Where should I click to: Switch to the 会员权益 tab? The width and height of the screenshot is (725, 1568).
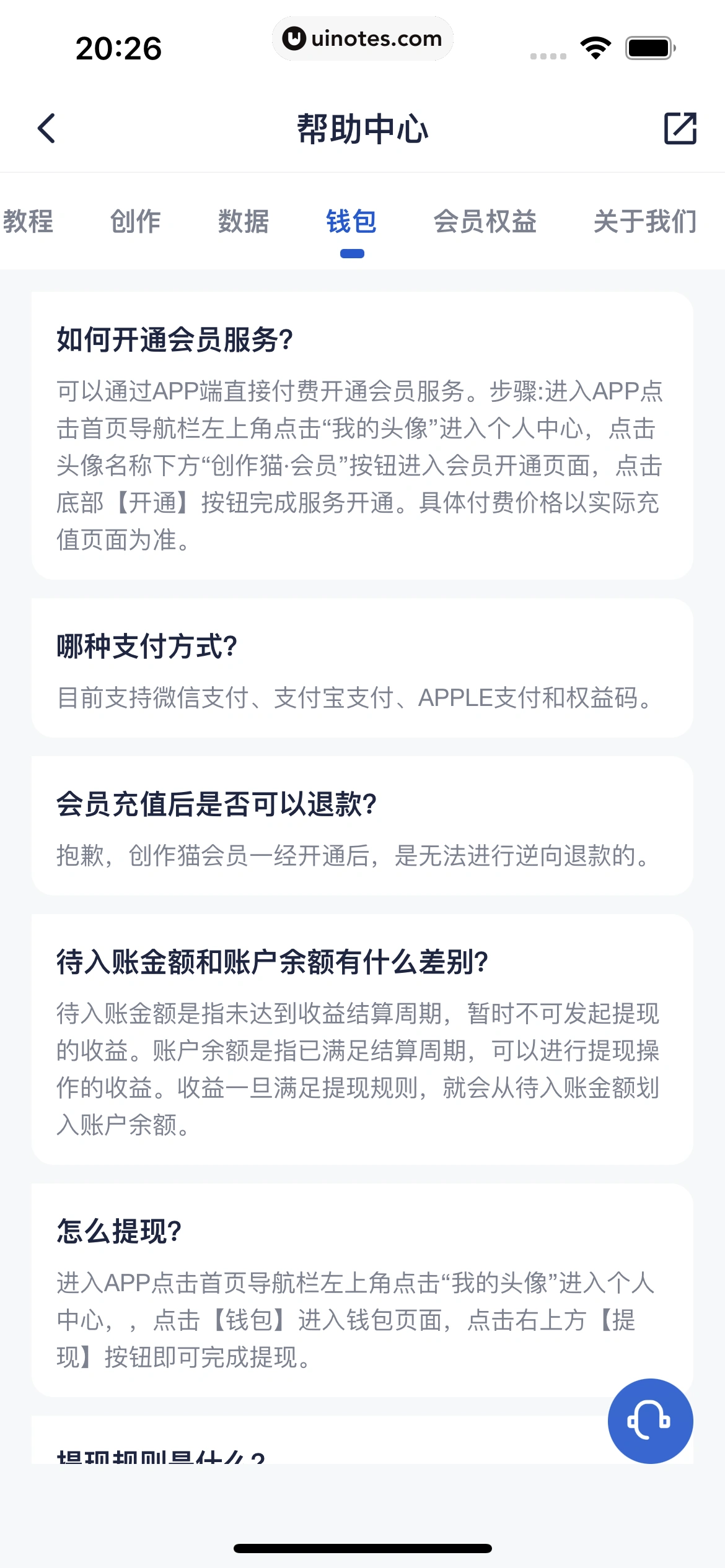[x=485, y=222]
